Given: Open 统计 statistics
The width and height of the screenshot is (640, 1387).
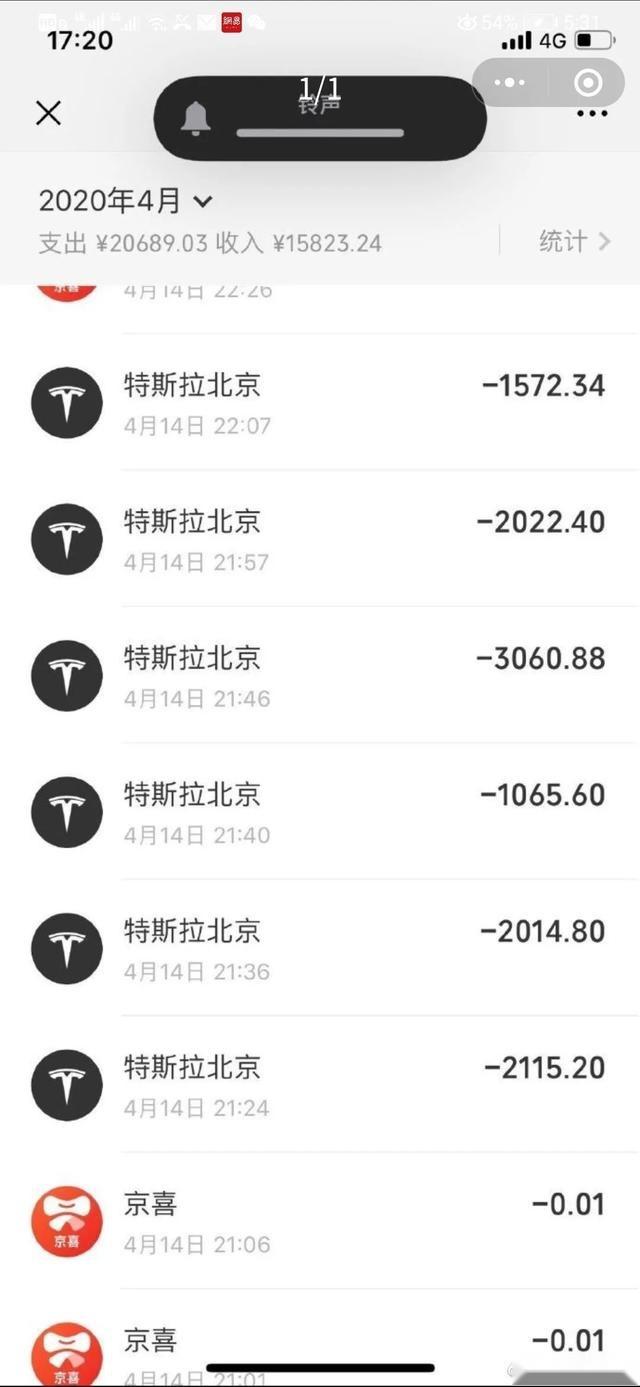Looking at the screenshot, I should 574,241.
